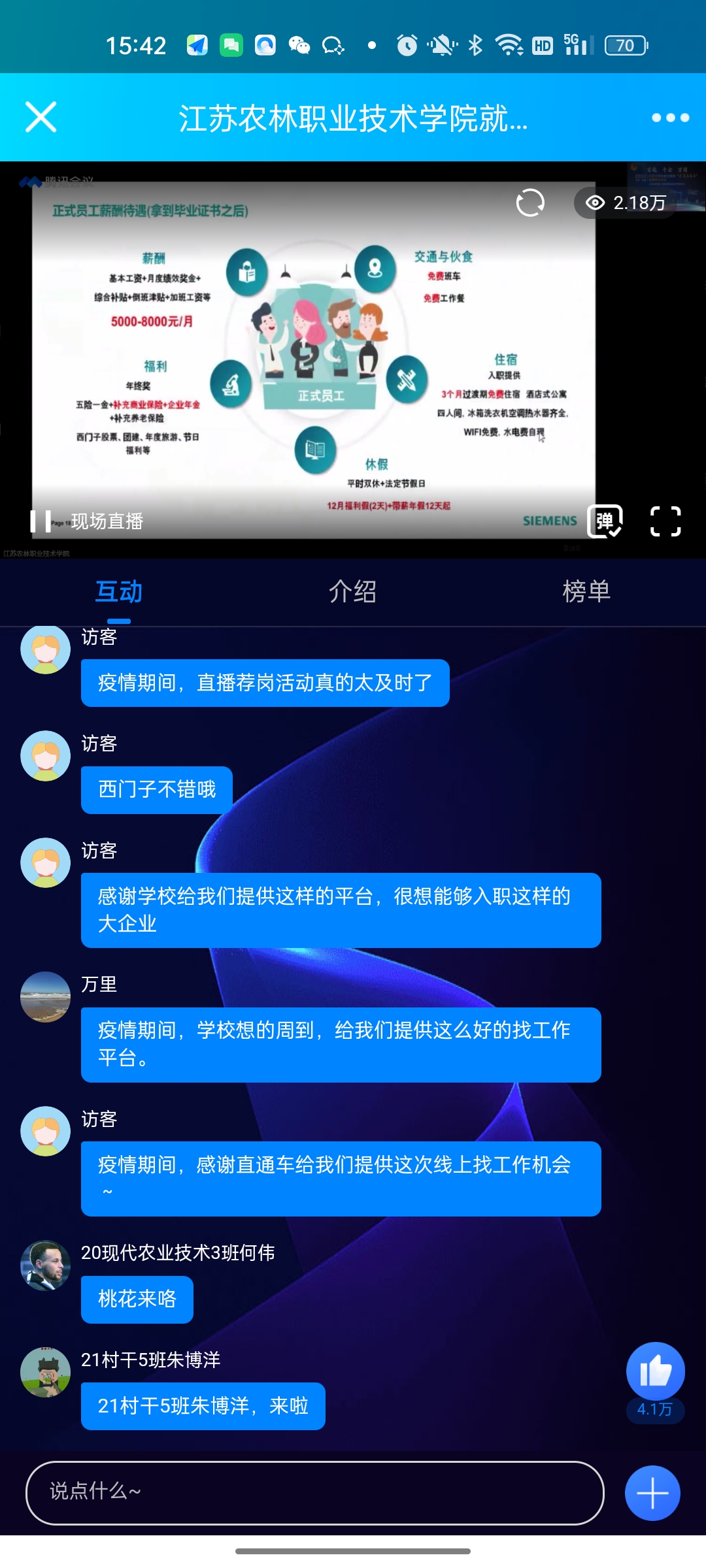The height and width of the screenshot is (1568, 706).
Task: Switch to the 介绍 tab
Action: click(352, 592)
